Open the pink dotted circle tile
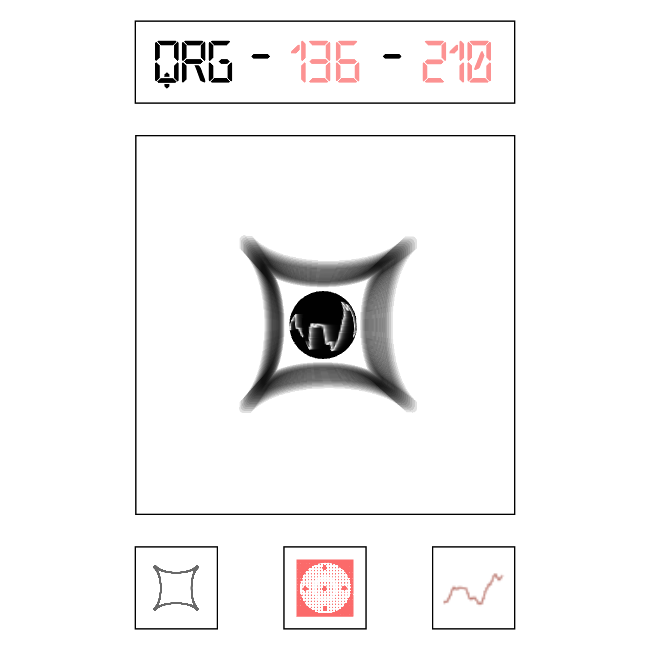650x650 pixels. click(325, 588)
